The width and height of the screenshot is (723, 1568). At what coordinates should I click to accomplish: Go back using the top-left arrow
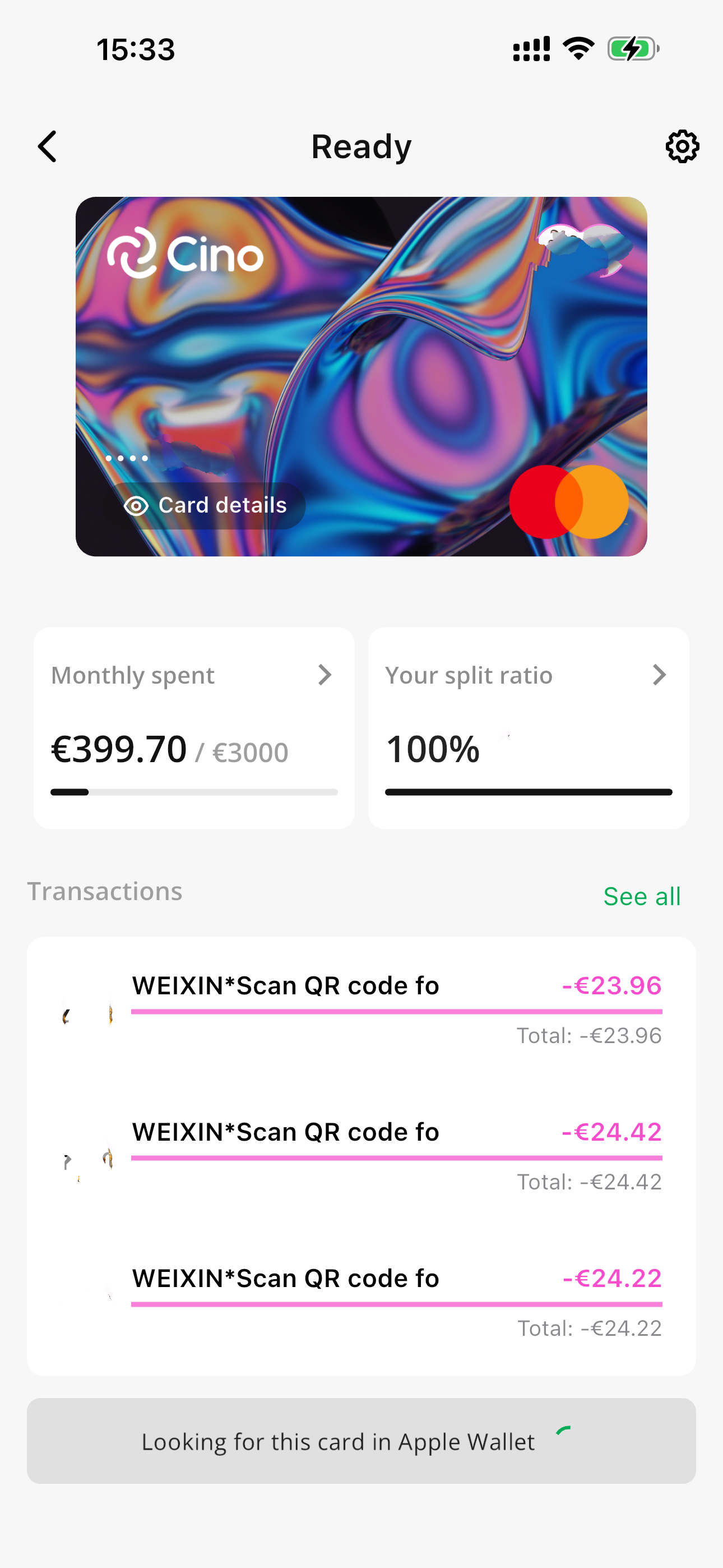(48, 147)
